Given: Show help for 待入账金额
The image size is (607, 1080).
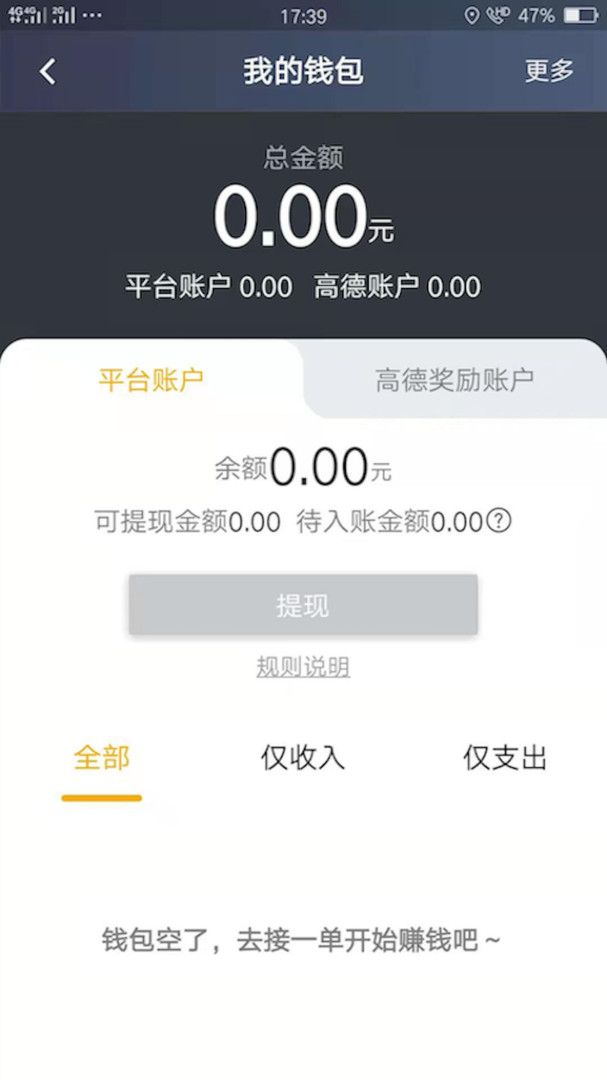Looking at the screenshot, I should pyautogui.click(x=498, y=521).
